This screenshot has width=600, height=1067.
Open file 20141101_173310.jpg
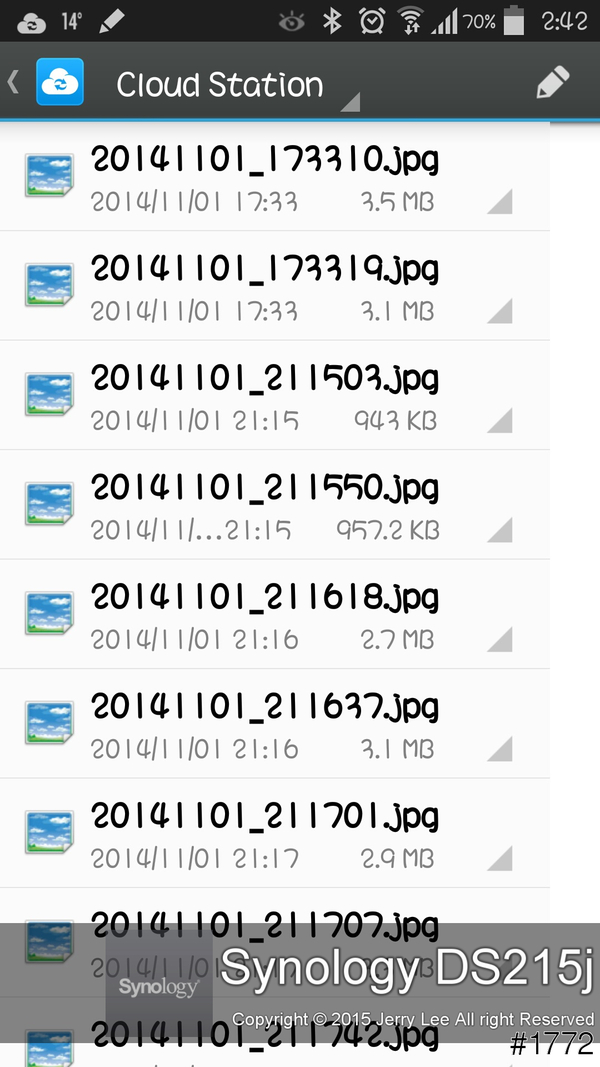tap(265, 176)
